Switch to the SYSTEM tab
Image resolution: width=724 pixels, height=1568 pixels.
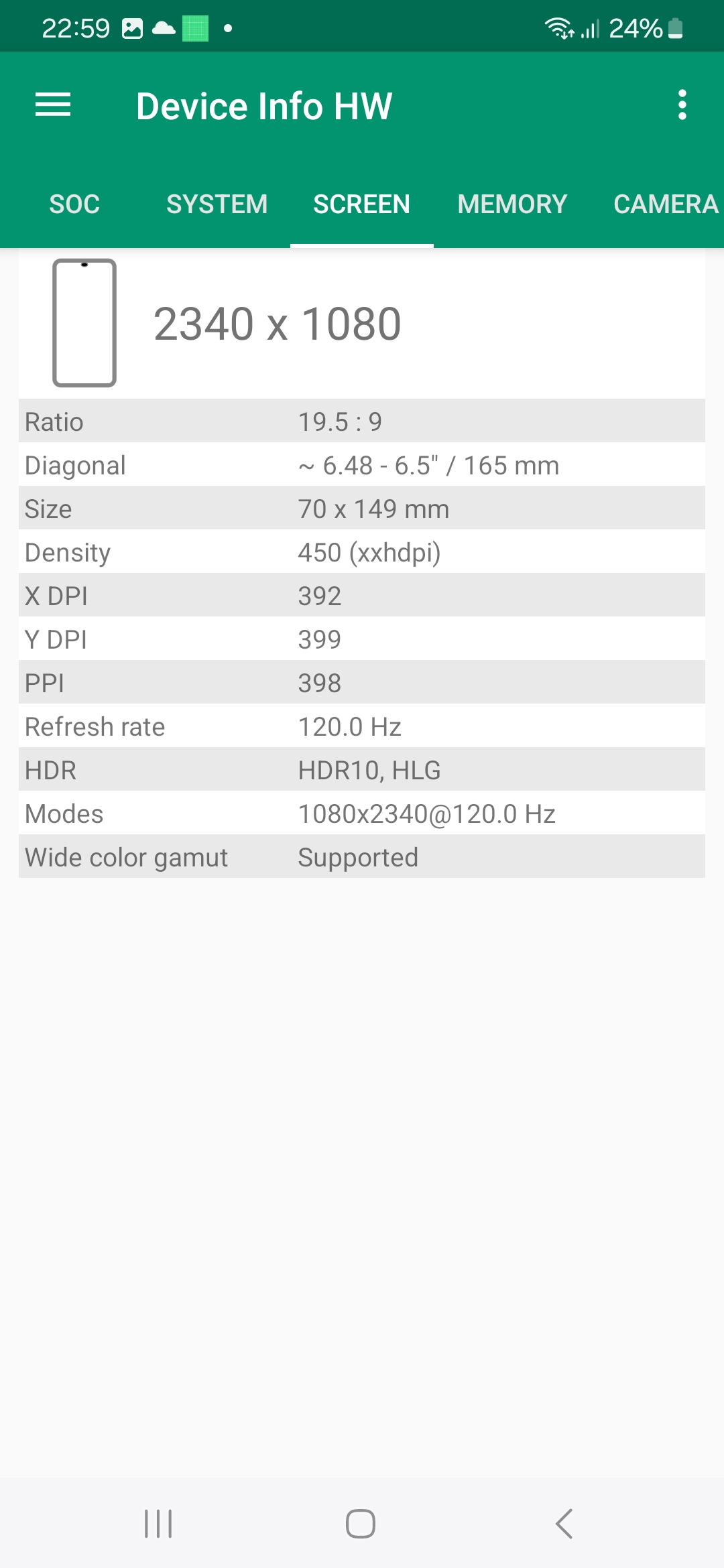coord(217,204)
